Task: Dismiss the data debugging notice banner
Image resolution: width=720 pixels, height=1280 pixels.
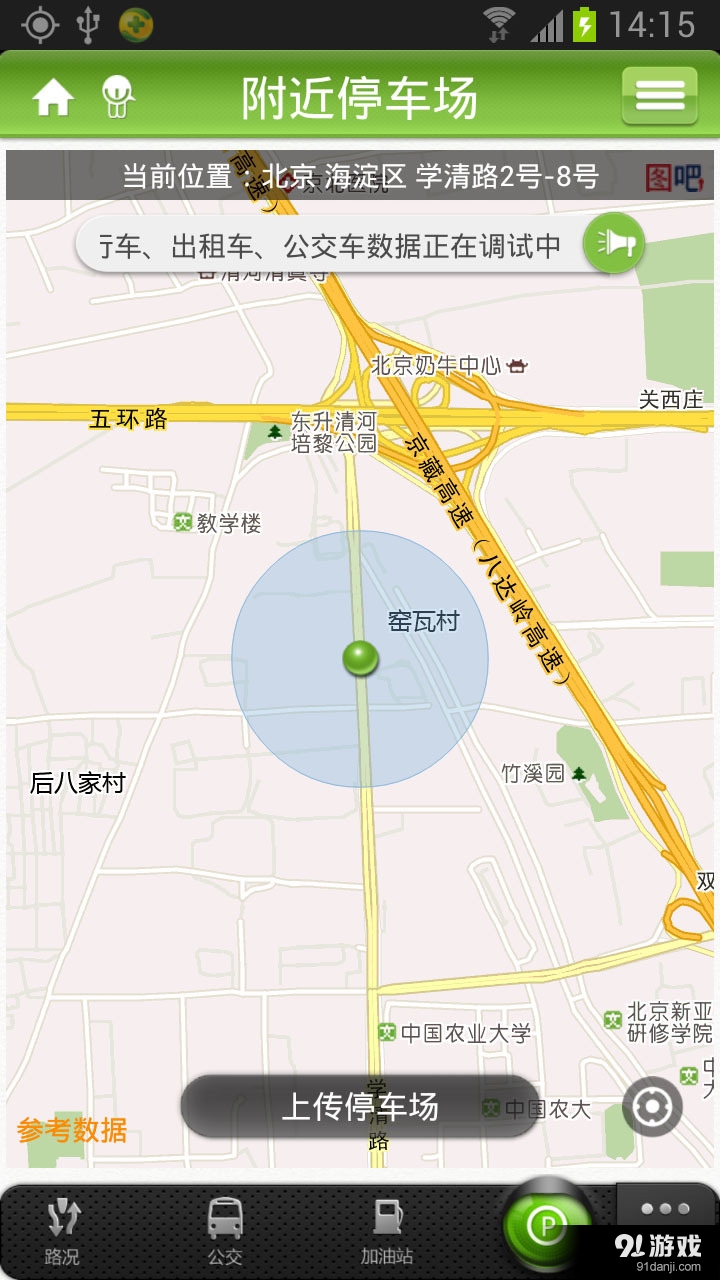Action: 330,243
